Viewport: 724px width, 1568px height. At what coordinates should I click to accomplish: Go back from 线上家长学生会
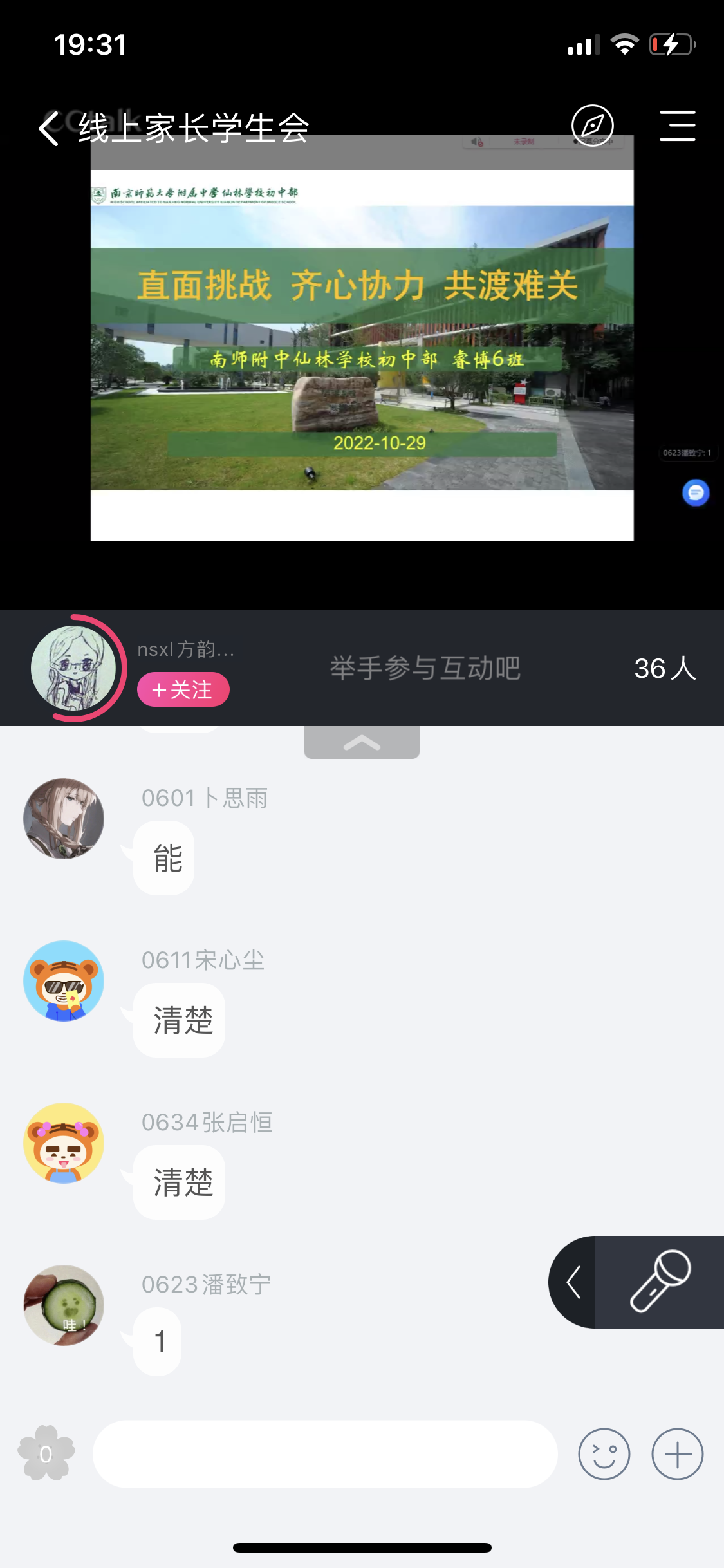tap(50, 128)
